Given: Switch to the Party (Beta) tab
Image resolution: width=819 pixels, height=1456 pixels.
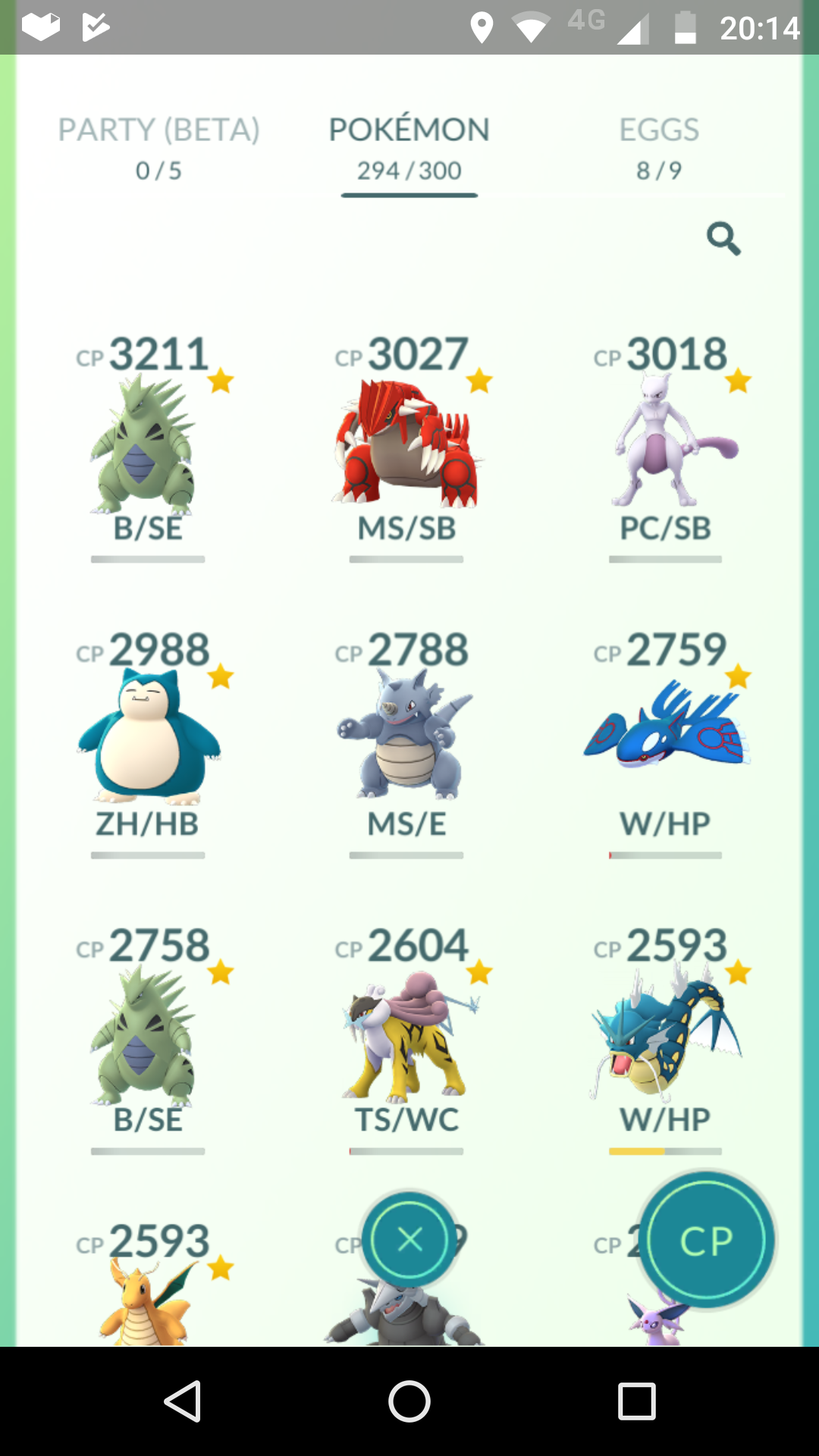Looking at the screenshot, I should pyautogui.click(x=159, y=149).
